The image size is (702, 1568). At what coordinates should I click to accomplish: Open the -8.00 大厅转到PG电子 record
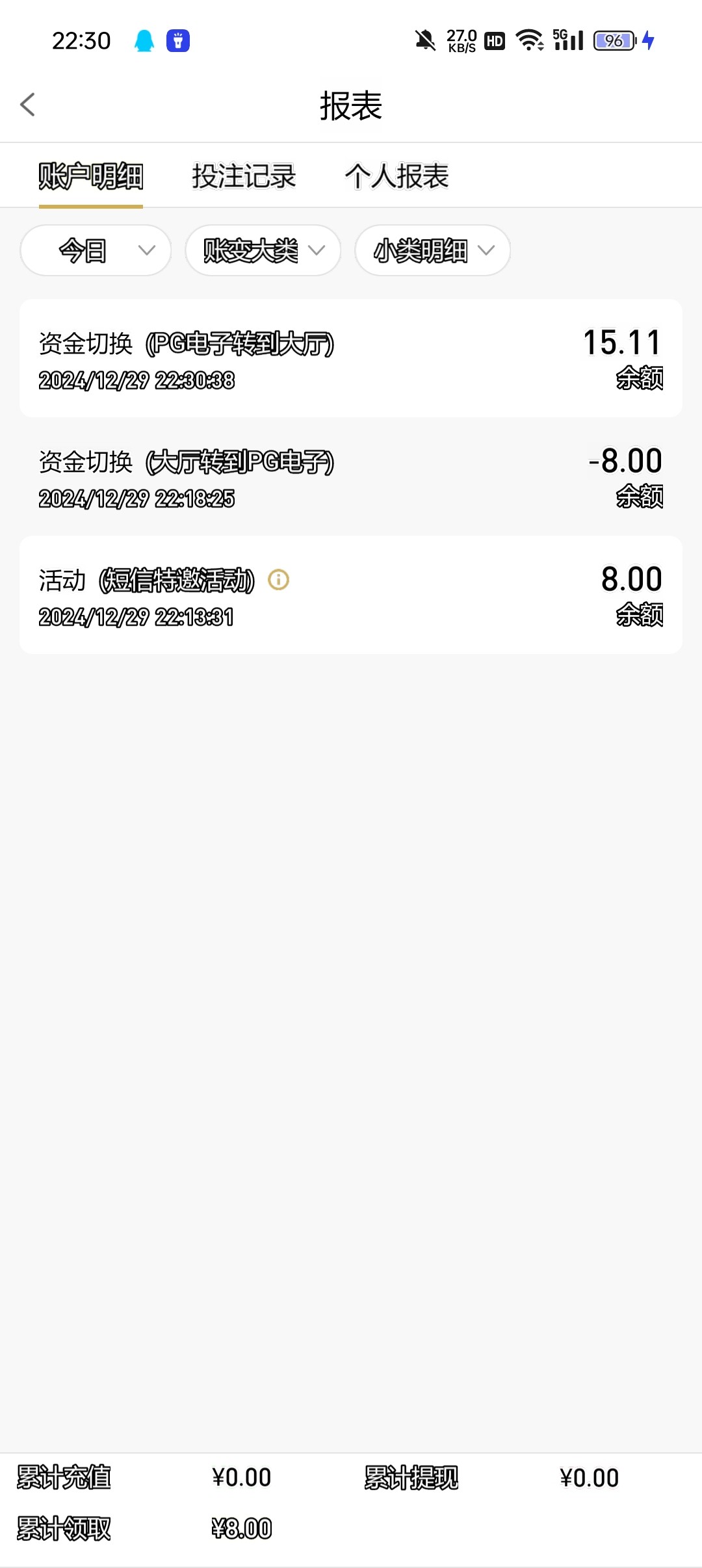click(351, 477)
